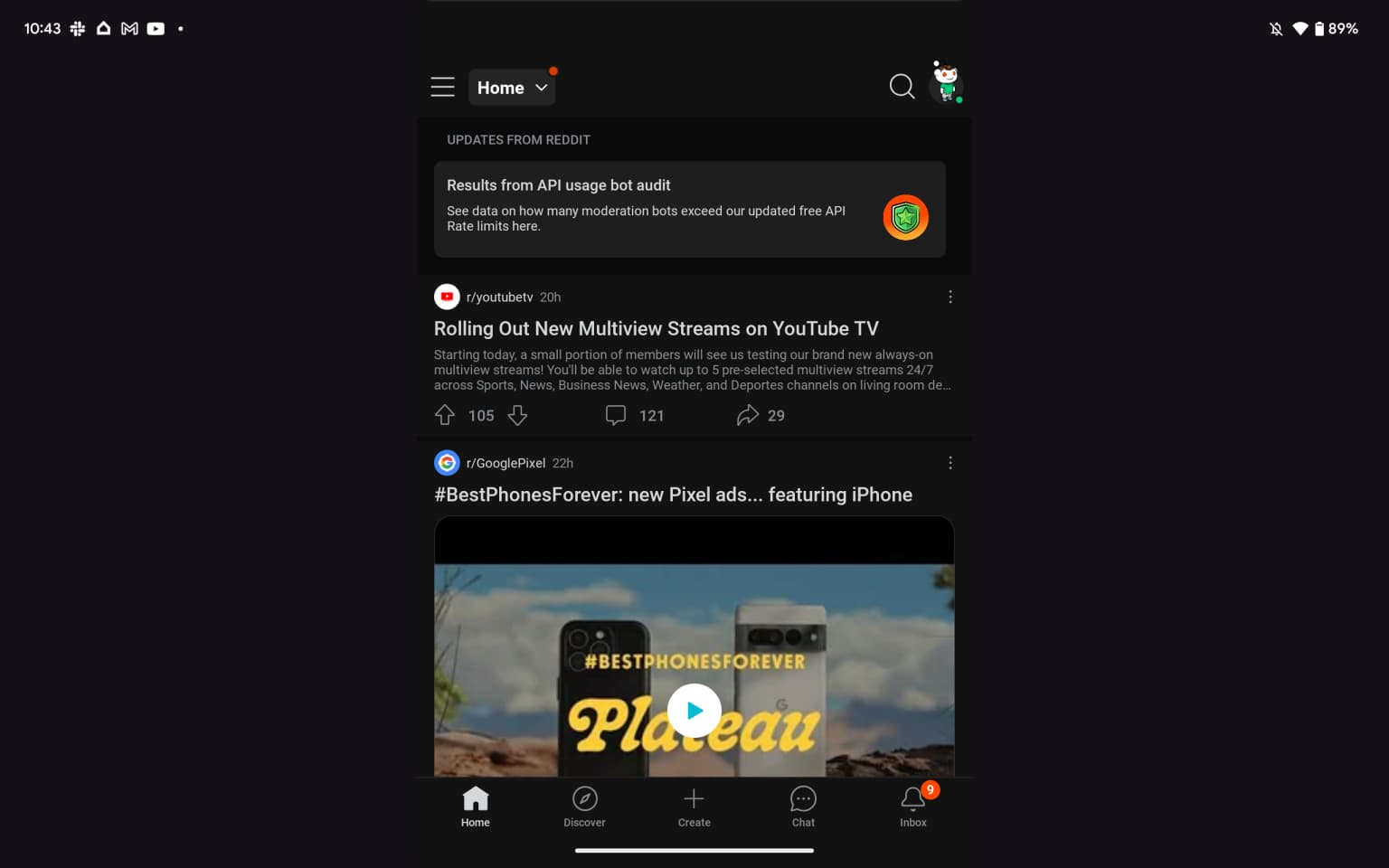Open the hamburger navigation drawer
The image size is (1389, 868).
pos(442,87)
